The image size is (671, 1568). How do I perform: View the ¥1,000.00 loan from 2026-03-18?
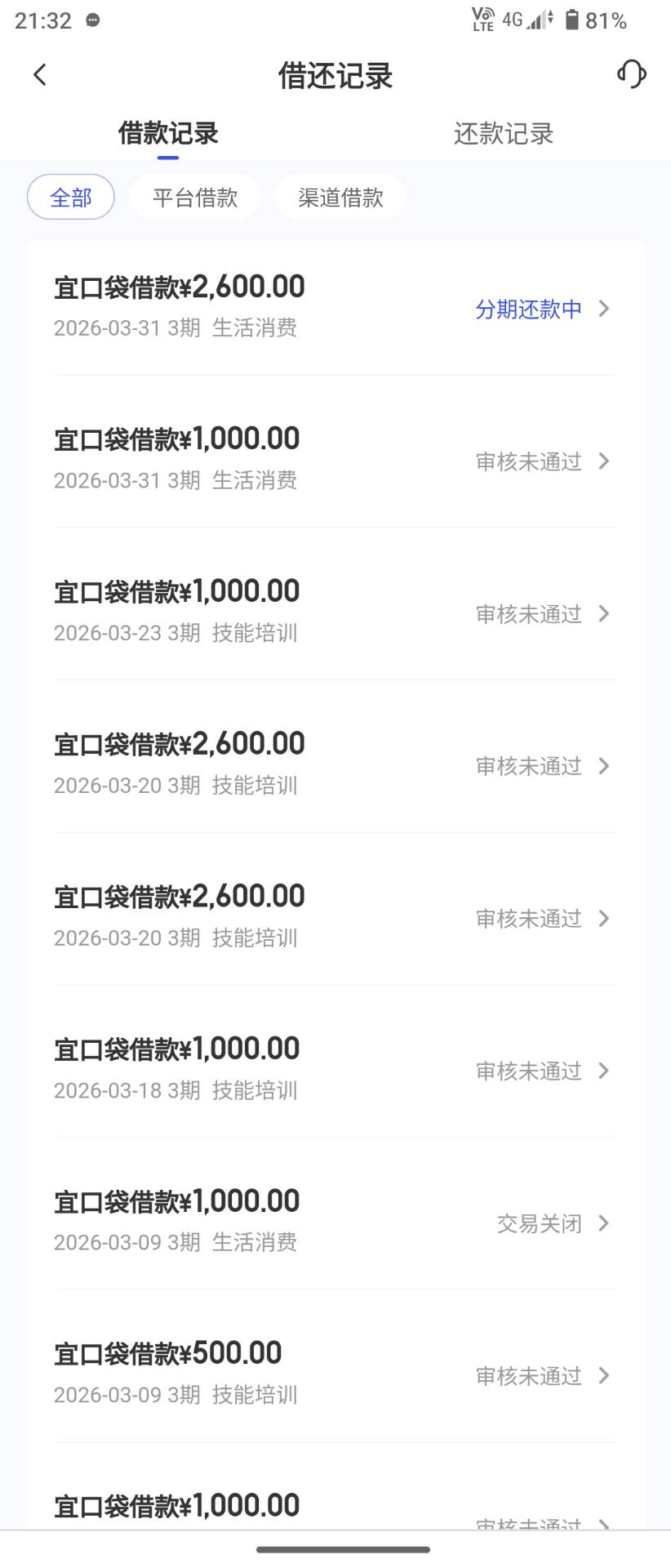pos(335,1069)
